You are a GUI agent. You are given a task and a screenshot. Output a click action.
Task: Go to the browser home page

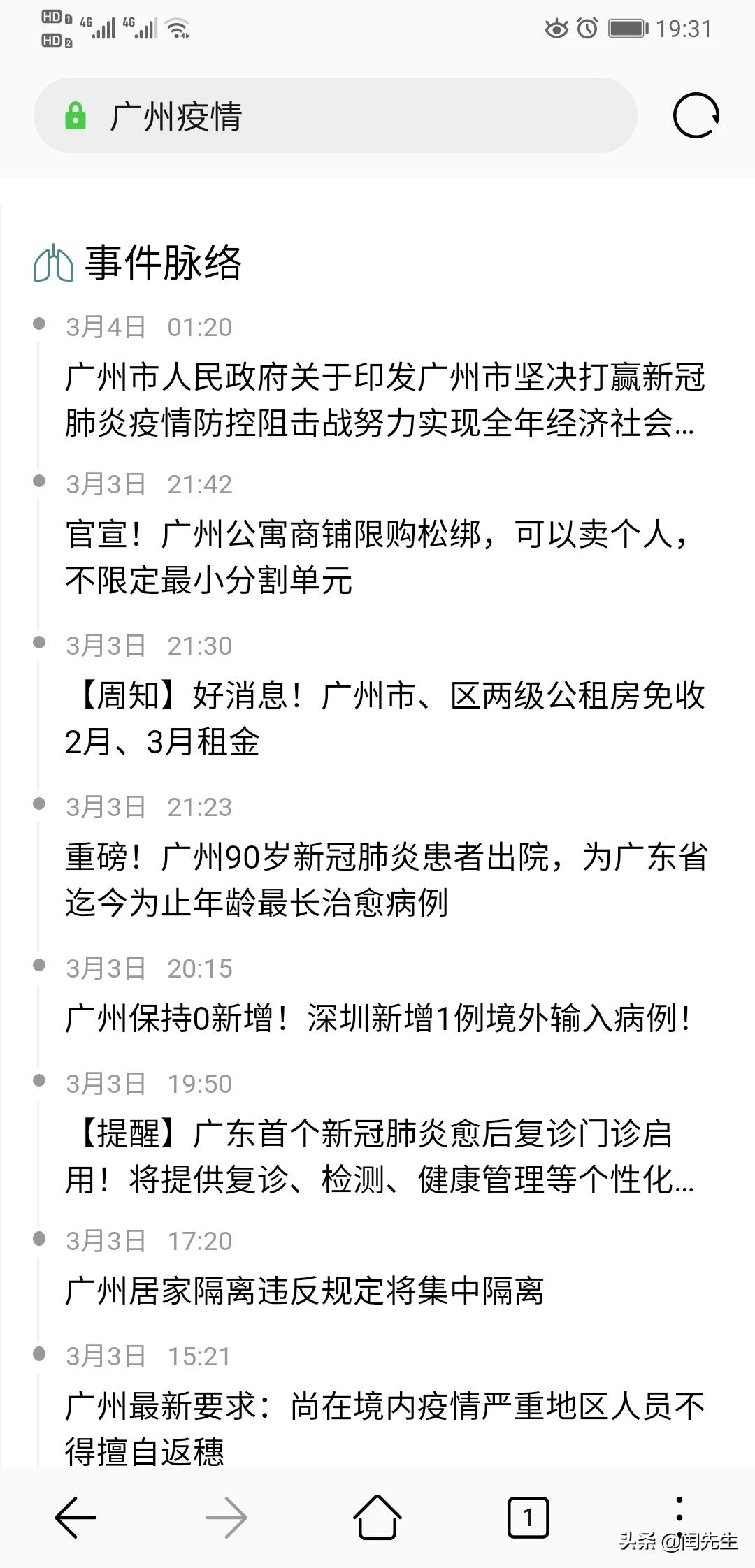point(377,1518)
